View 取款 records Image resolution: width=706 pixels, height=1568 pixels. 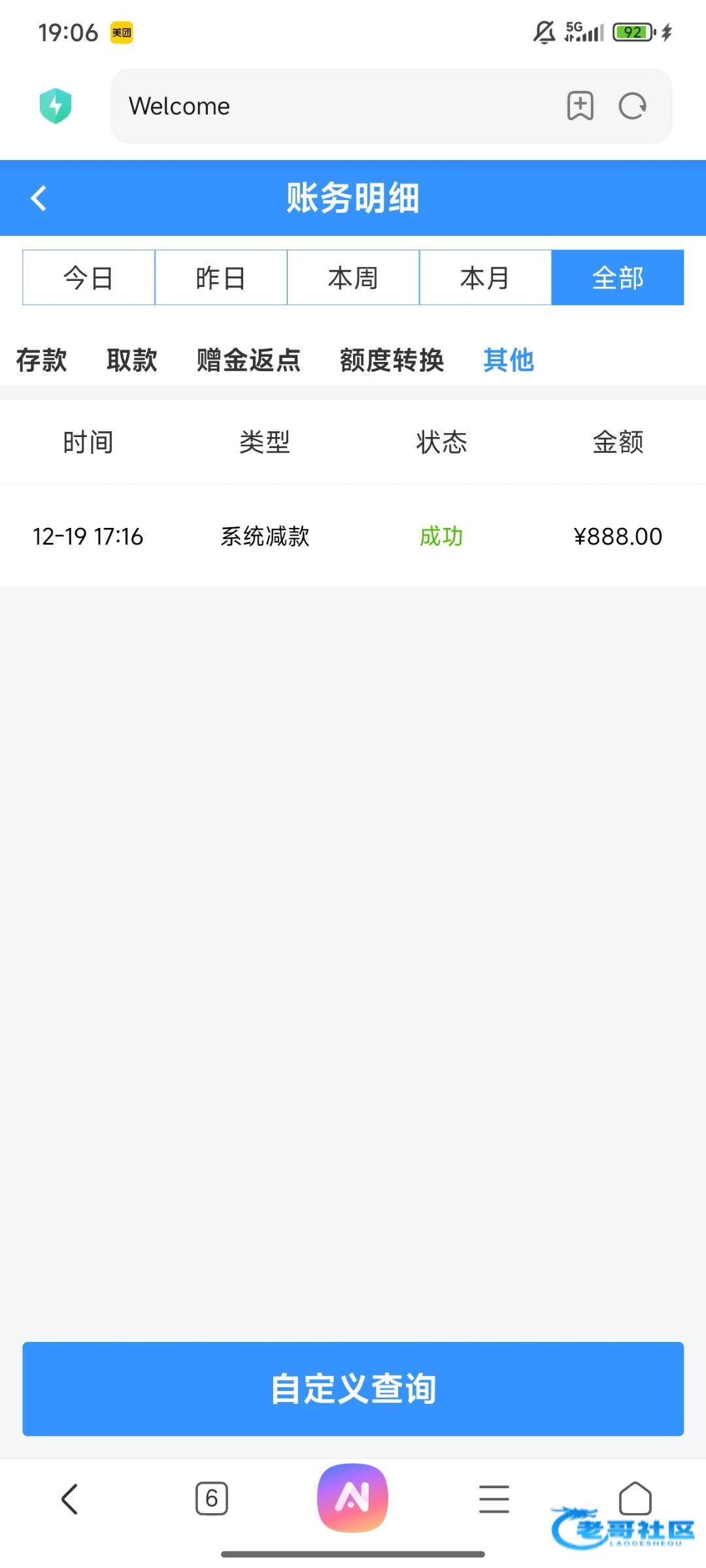[x=132, y=360]
